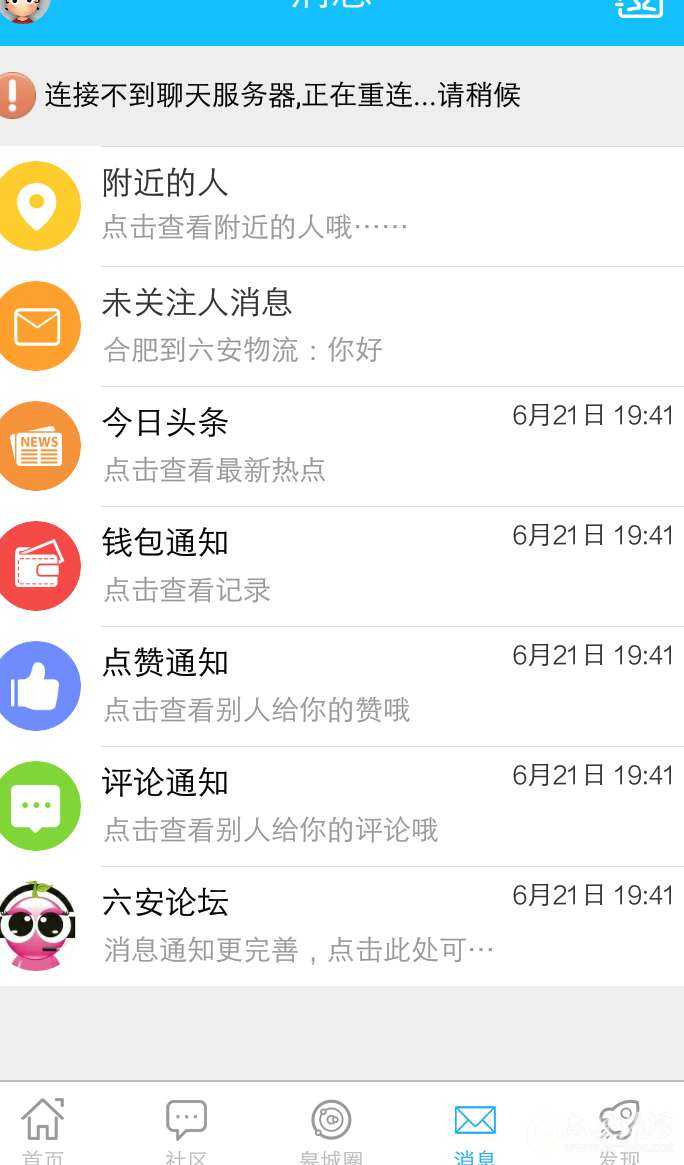The height and width of the screenshot is (1165, 684).
Task: Open 附近的人 to see nearby people
Action: (x=342, y=207)
